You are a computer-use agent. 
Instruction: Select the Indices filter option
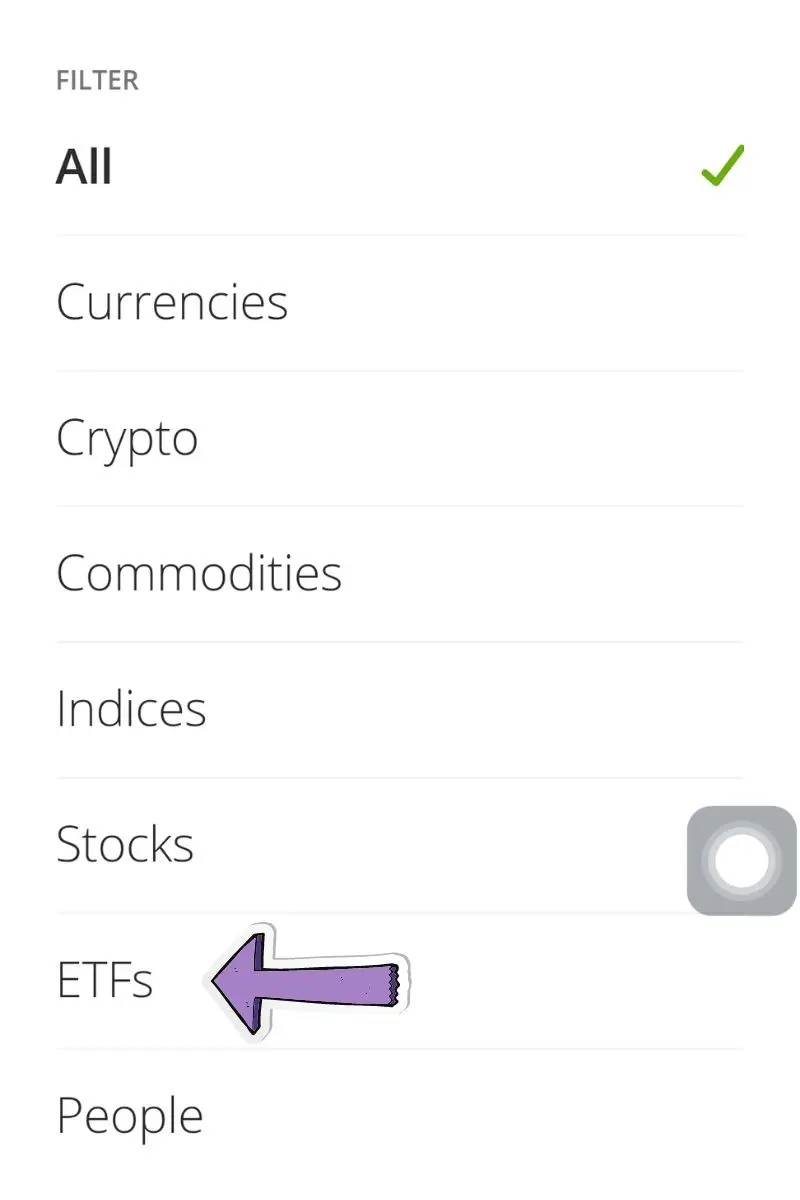point(131,708)
